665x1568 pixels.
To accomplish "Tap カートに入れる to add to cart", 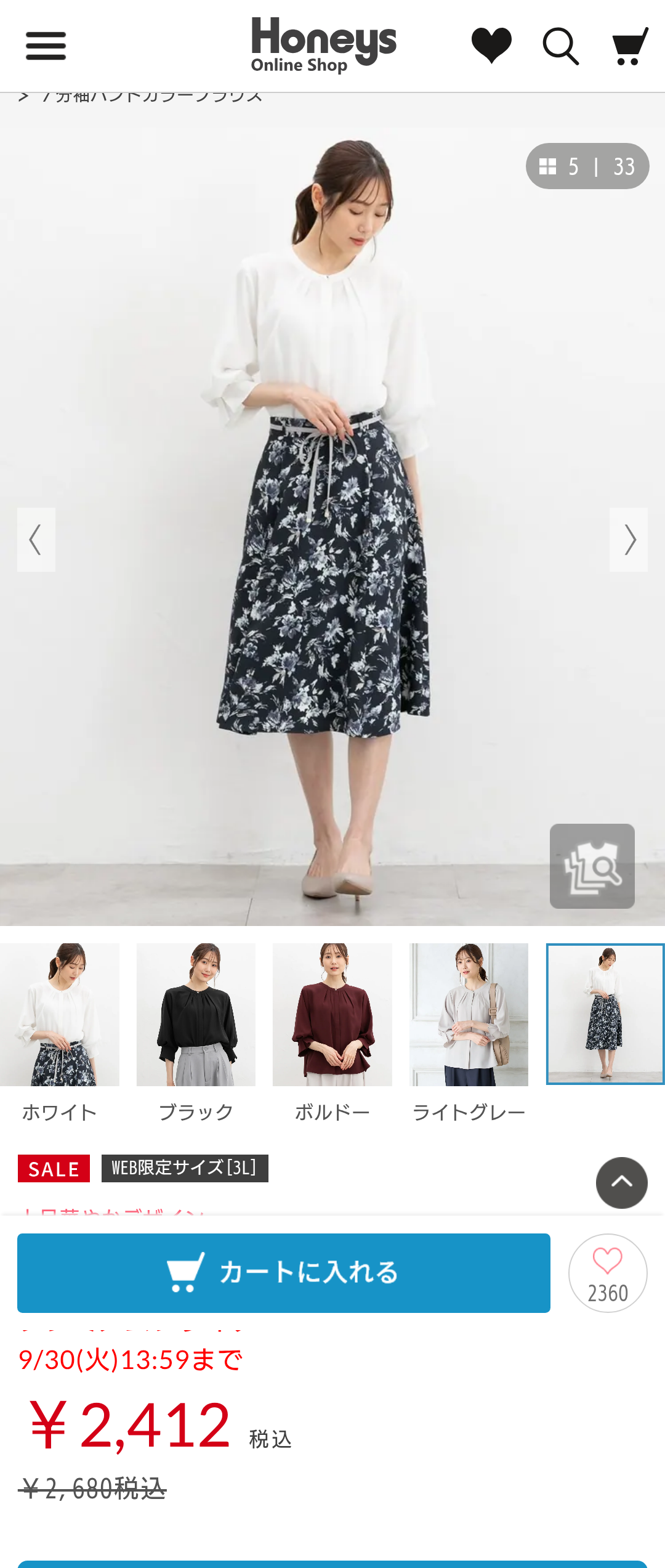I will 283,1273.
